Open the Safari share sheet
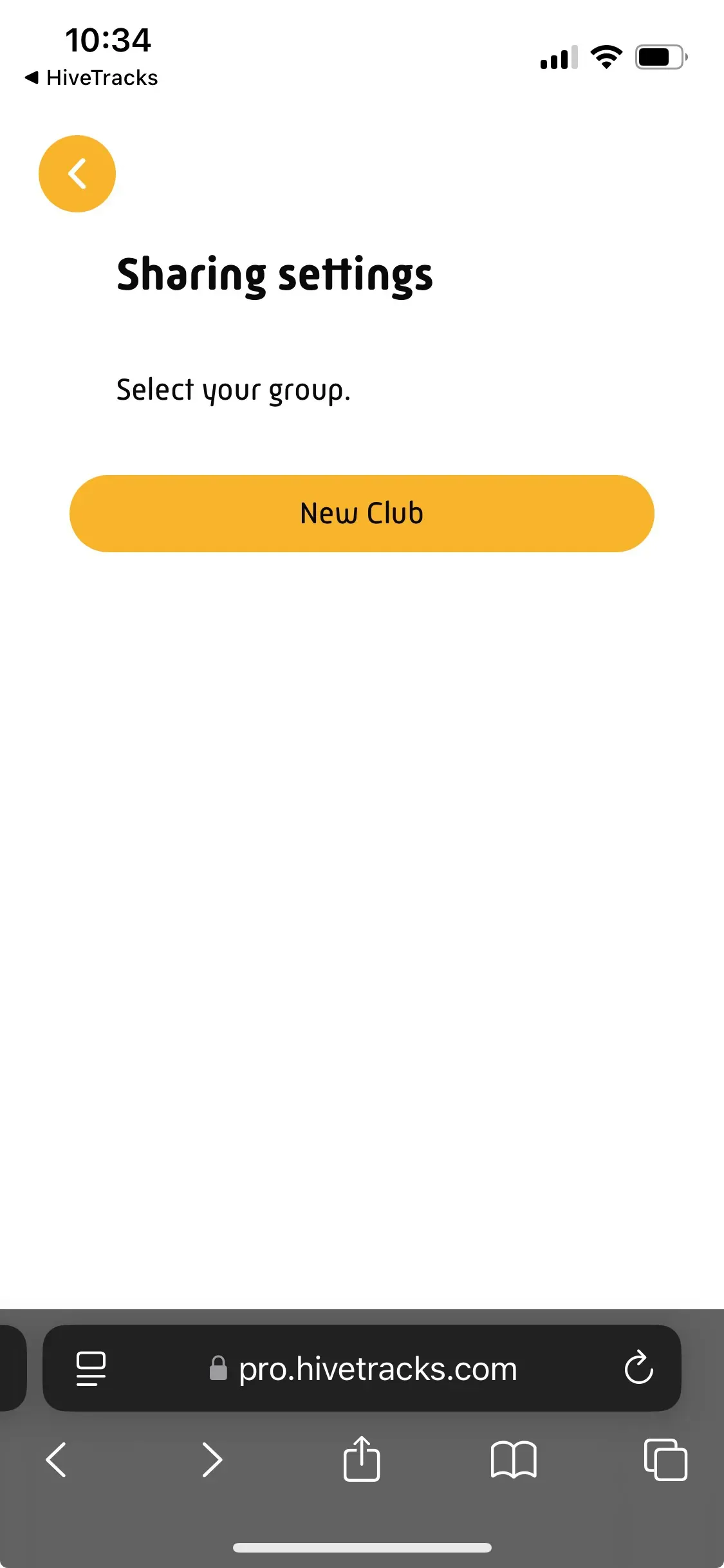724x1568 pixels. tap(362, 1459)
